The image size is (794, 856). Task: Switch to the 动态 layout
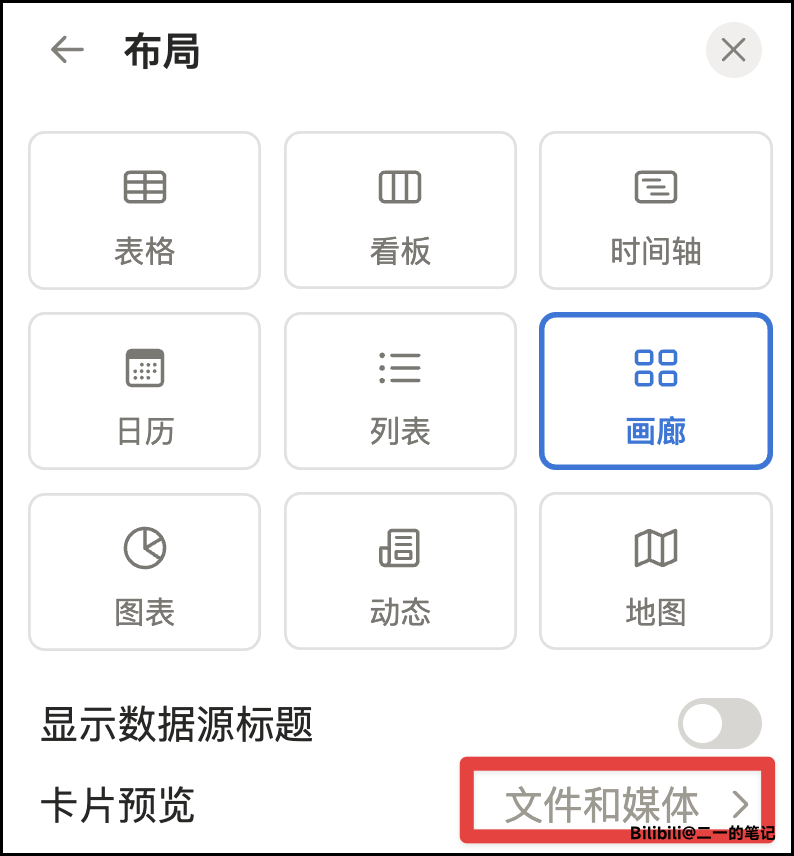(400, 571)
